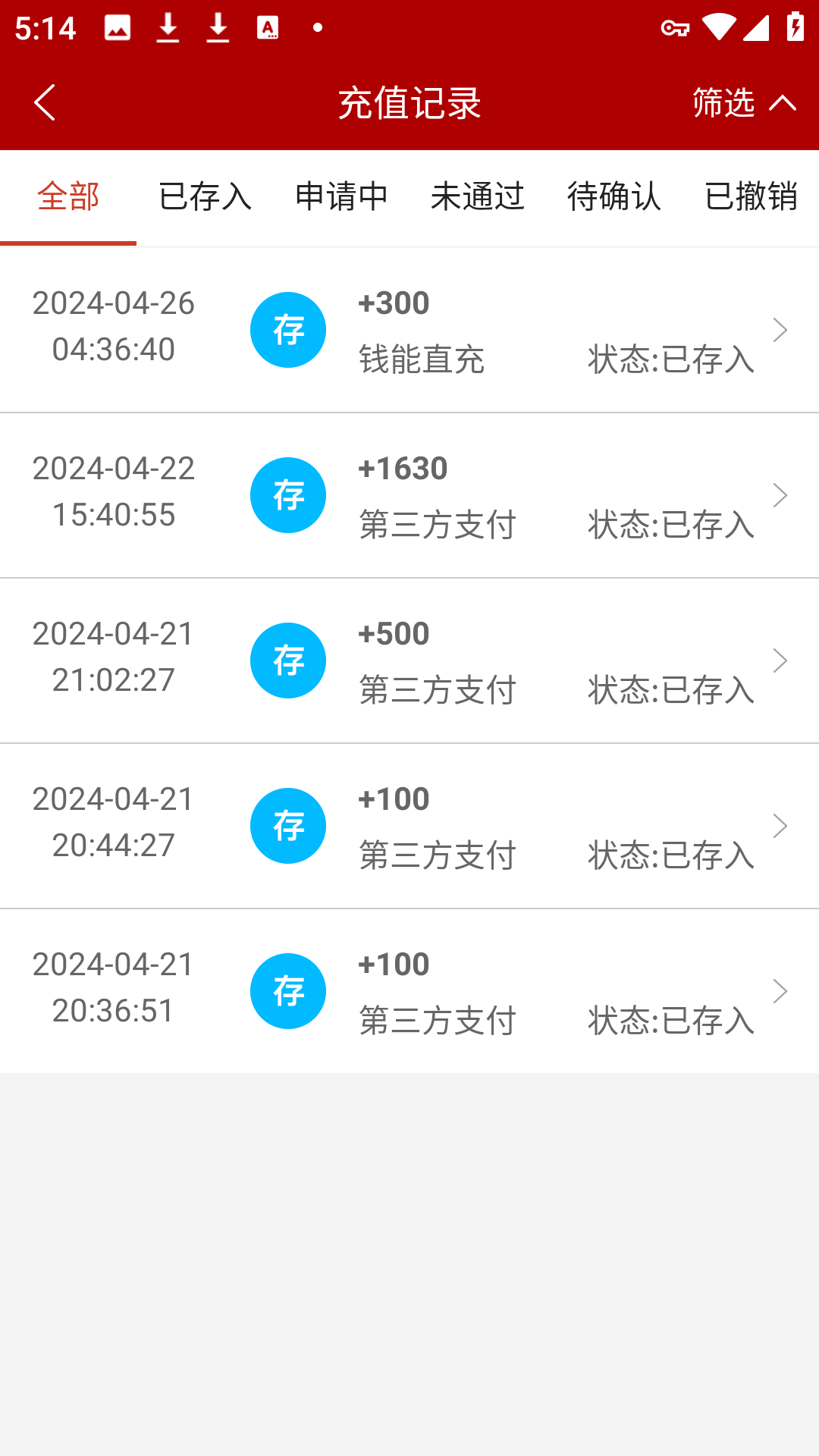Switch to the 已存入 tab
819x1456 pixels.
click(x=205, y=197)
